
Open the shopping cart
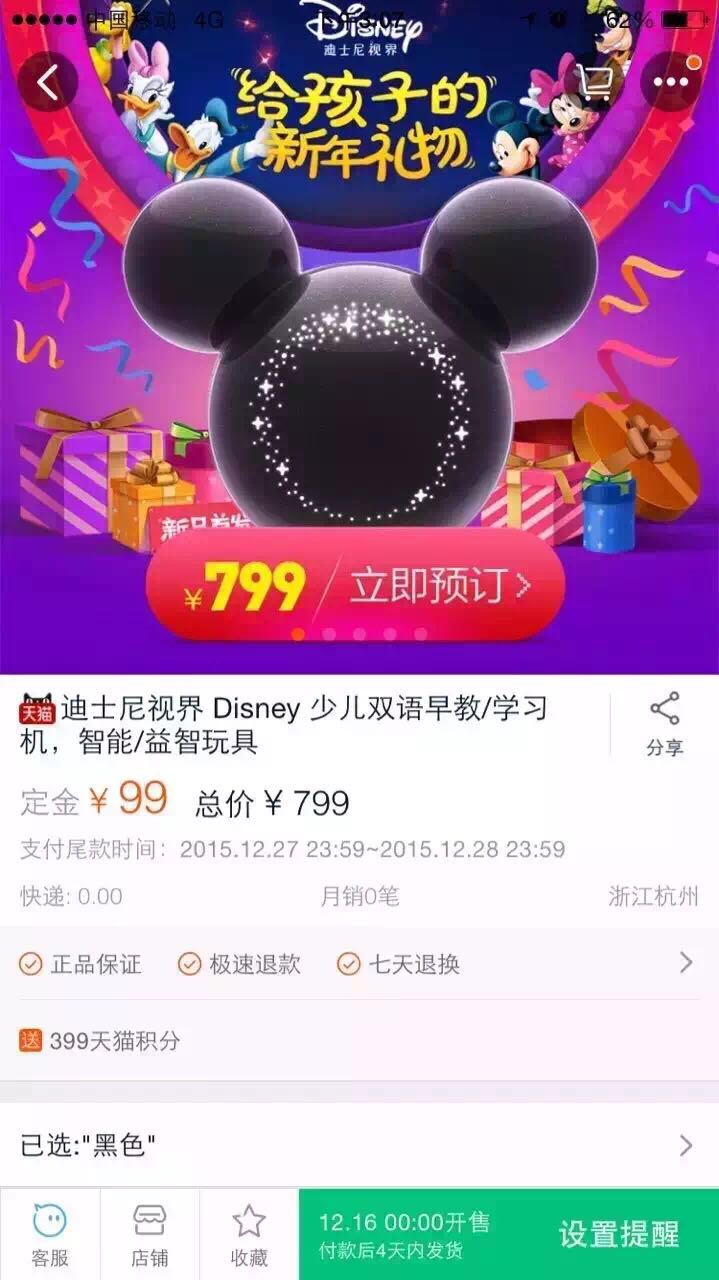(597, 82)
